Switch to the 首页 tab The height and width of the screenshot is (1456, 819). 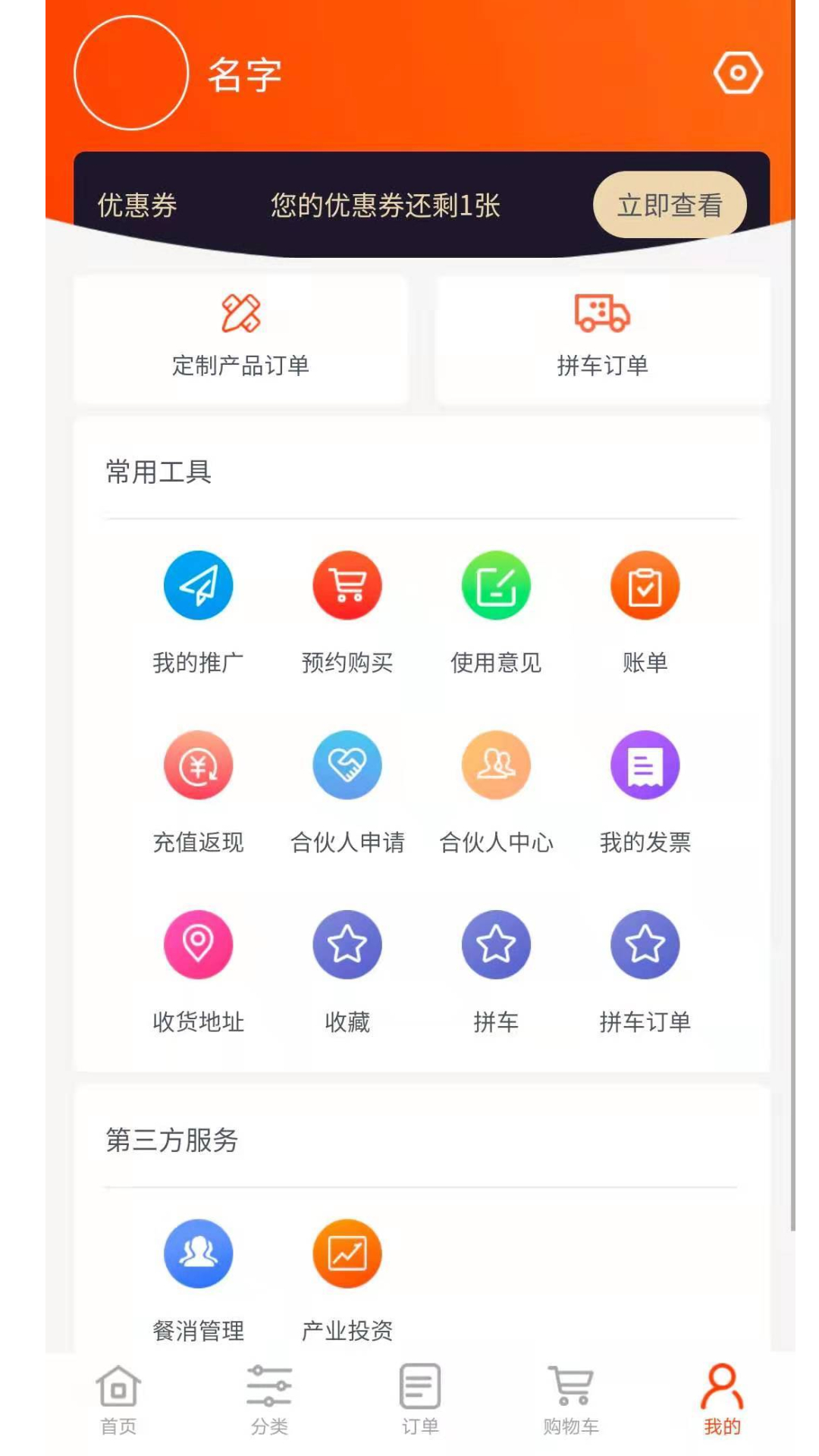click(117, 1399)
